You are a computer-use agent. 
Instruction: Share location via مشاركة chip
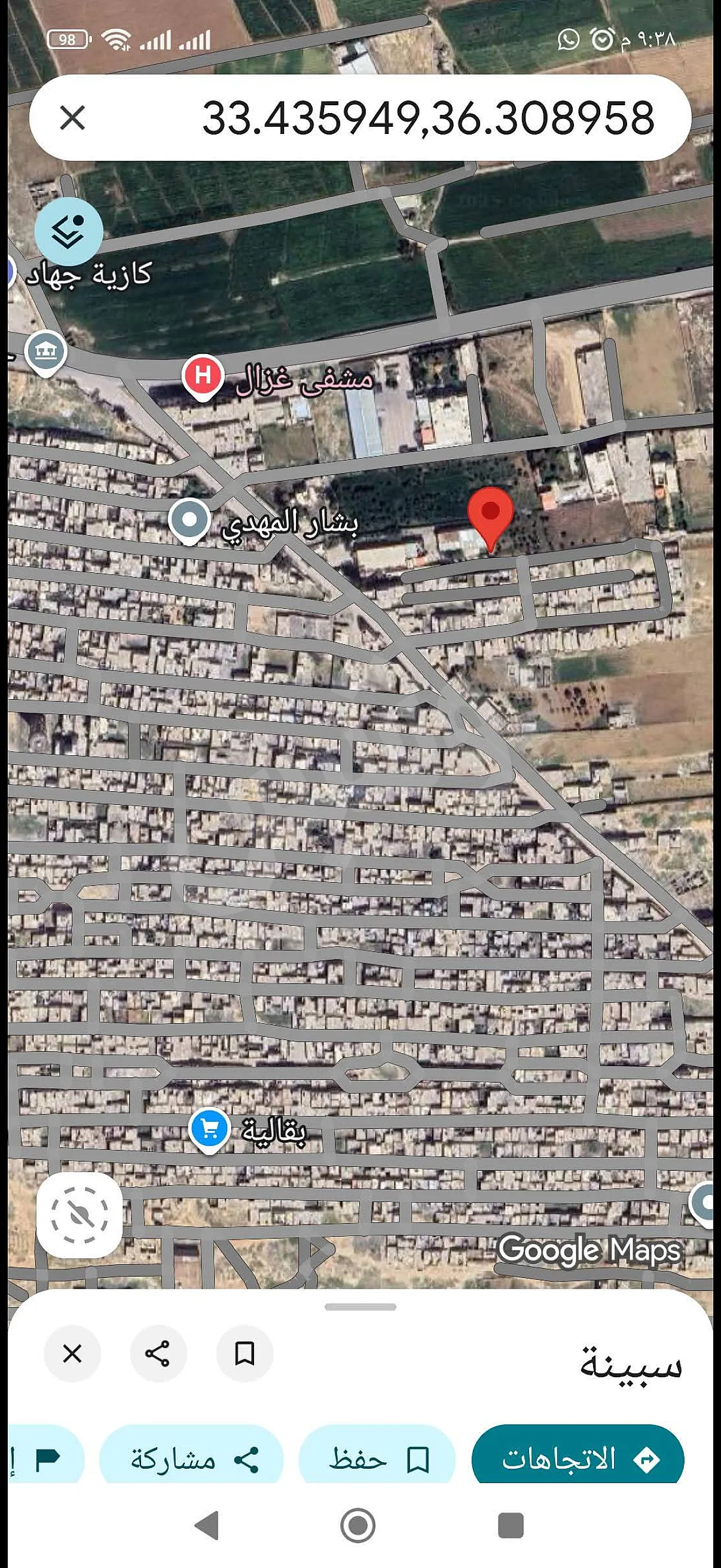pyautogui.click(x=191, y=1460)
